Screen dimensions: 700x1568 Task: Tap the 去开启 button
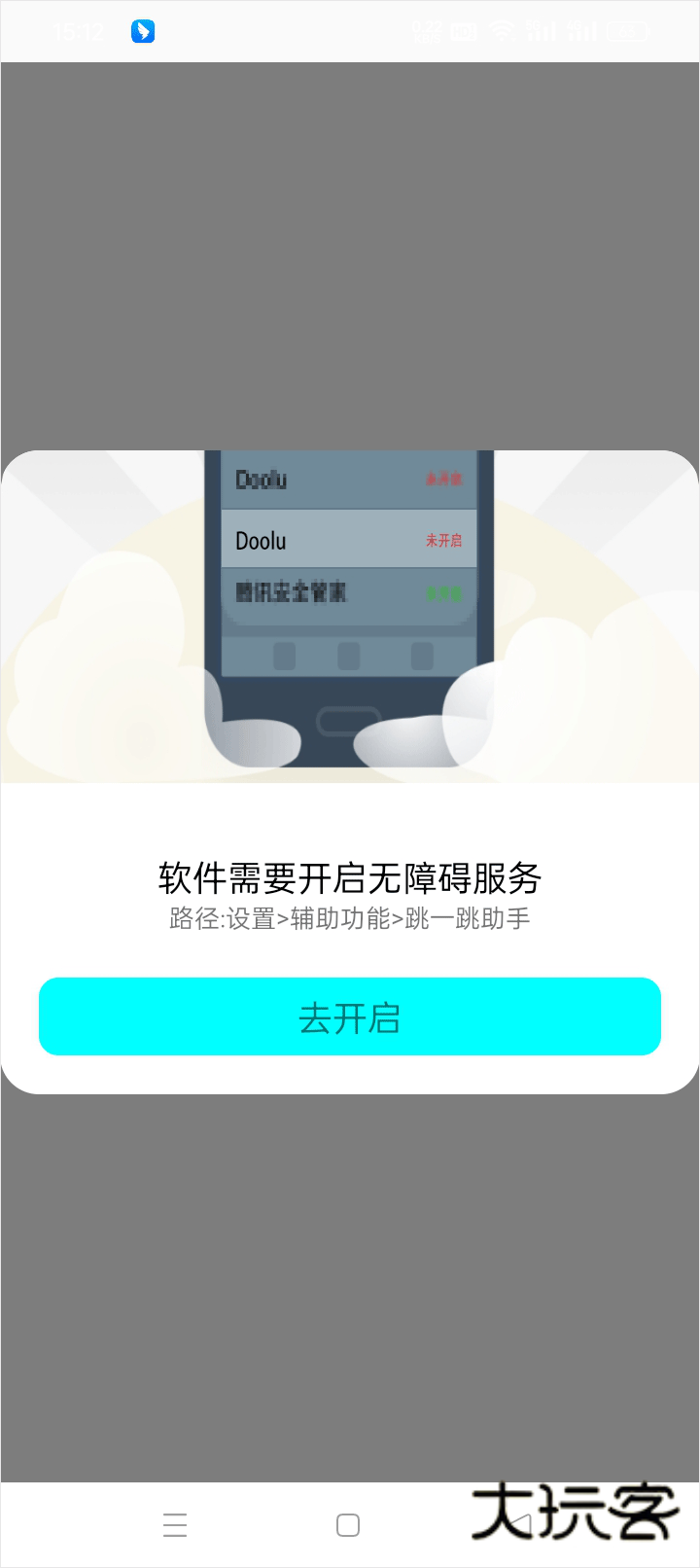click(350, 1016)
